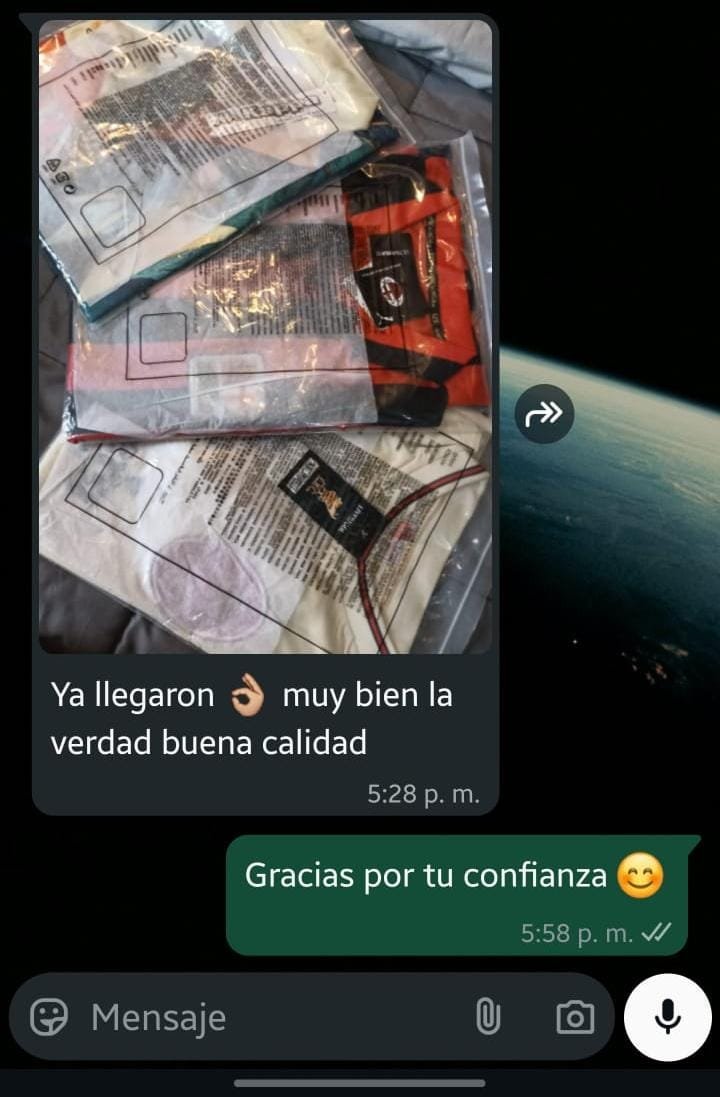The height and width of the screenshot is (1097, 720).
Task: Record a voice message with the microphone
Action: click(667, 1017)
